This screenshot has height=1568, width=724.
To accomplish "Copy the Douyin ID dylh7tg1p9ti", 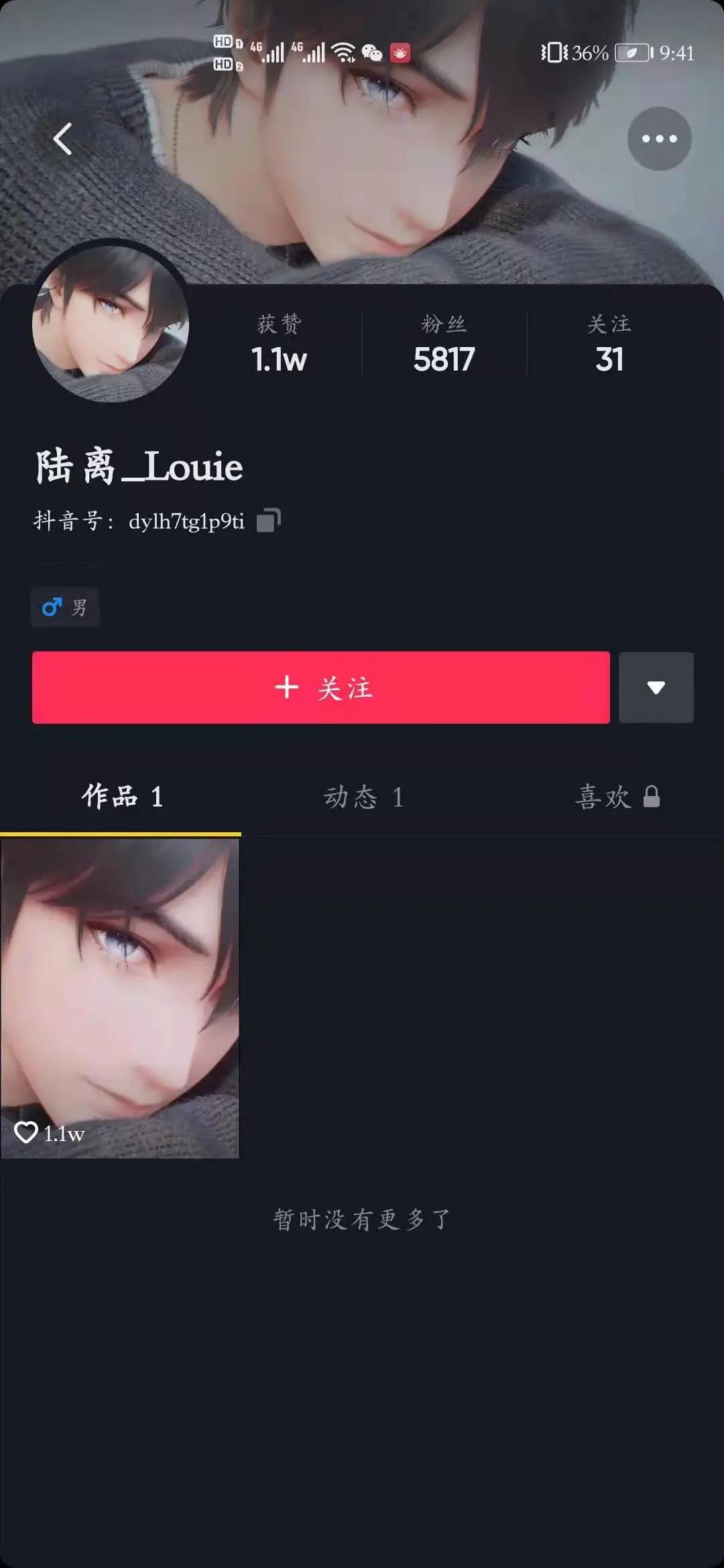I will [x=268, y=521].
